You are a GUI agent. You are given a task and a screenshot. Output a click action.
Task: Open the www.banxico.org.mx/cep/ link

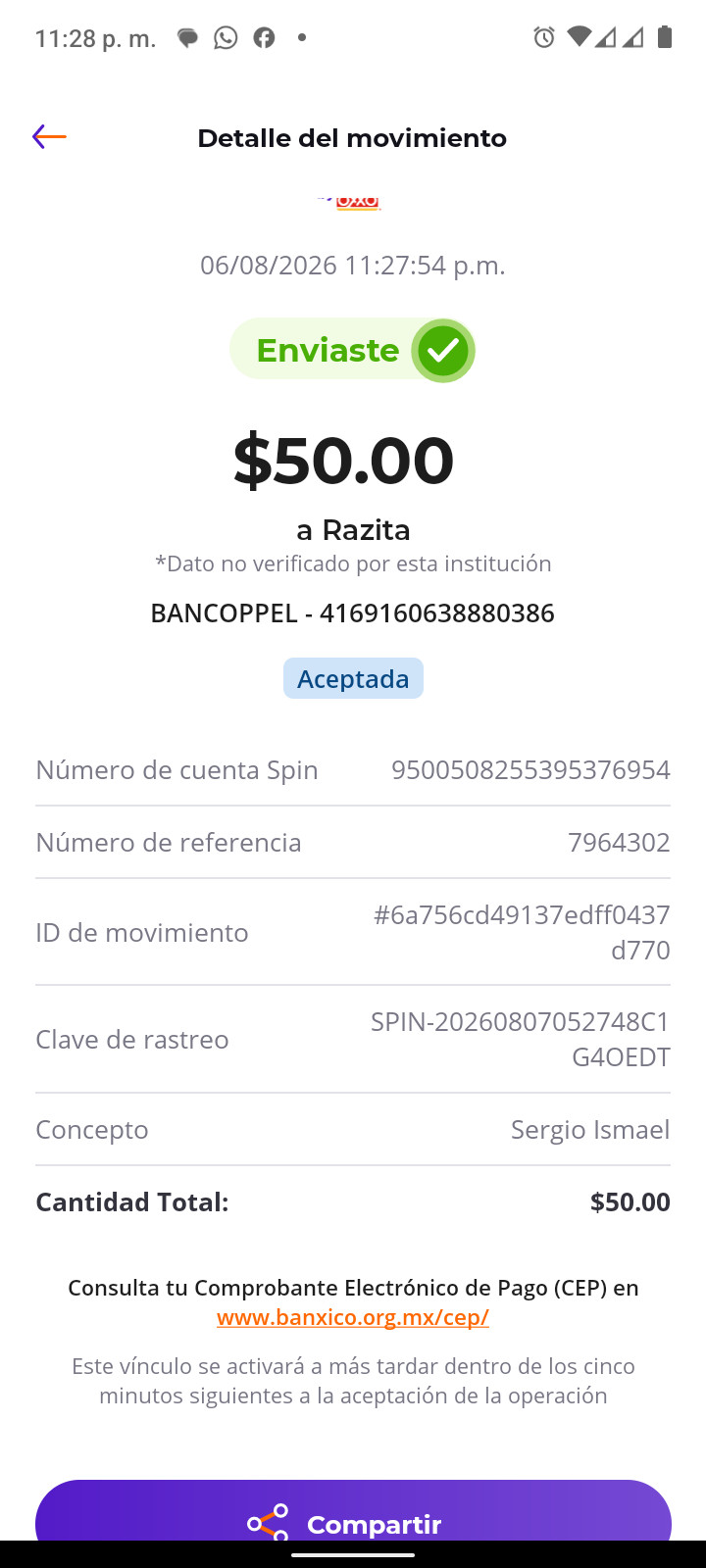pyautogui.click(x=353, y=1317)
